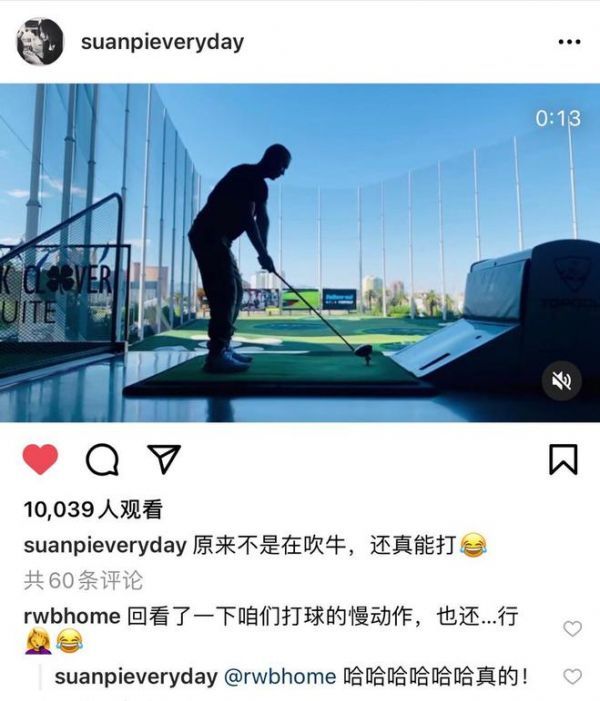The image size is (600, 701).
Task: Like rwbhome's comment
Action: [x=572, y=629]
